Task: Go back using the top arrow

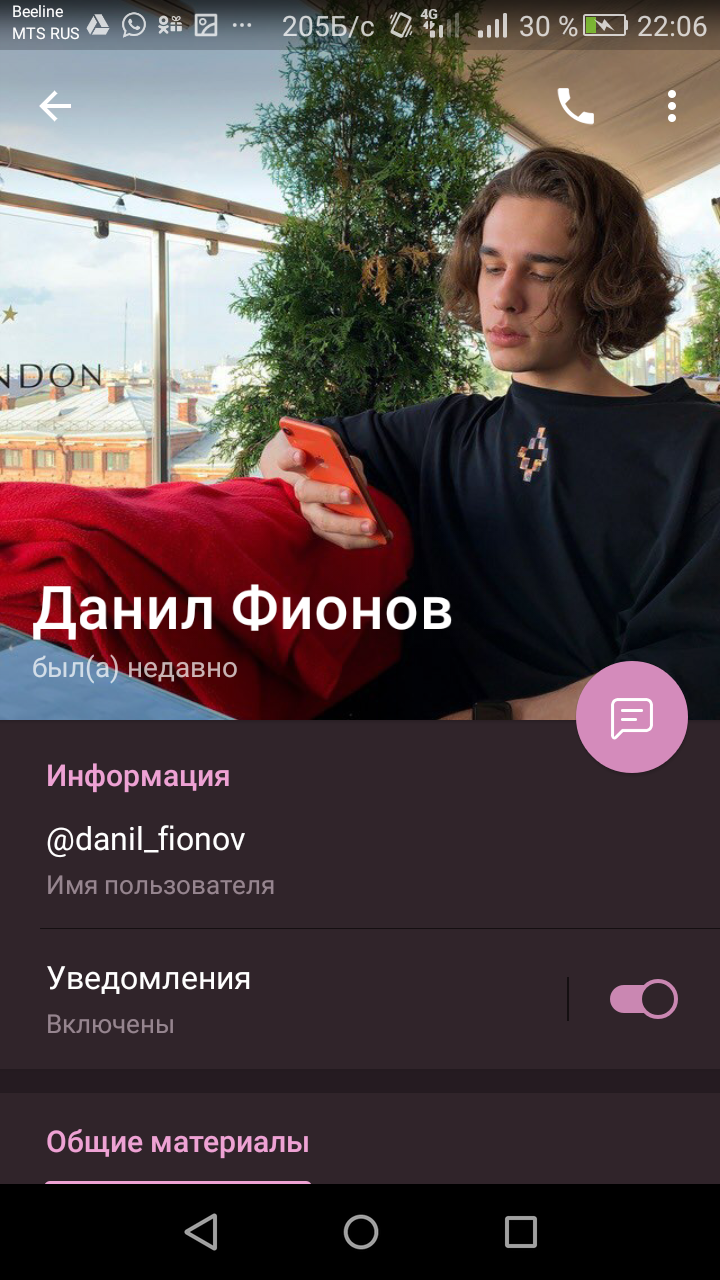Action: tap(55, 105)
